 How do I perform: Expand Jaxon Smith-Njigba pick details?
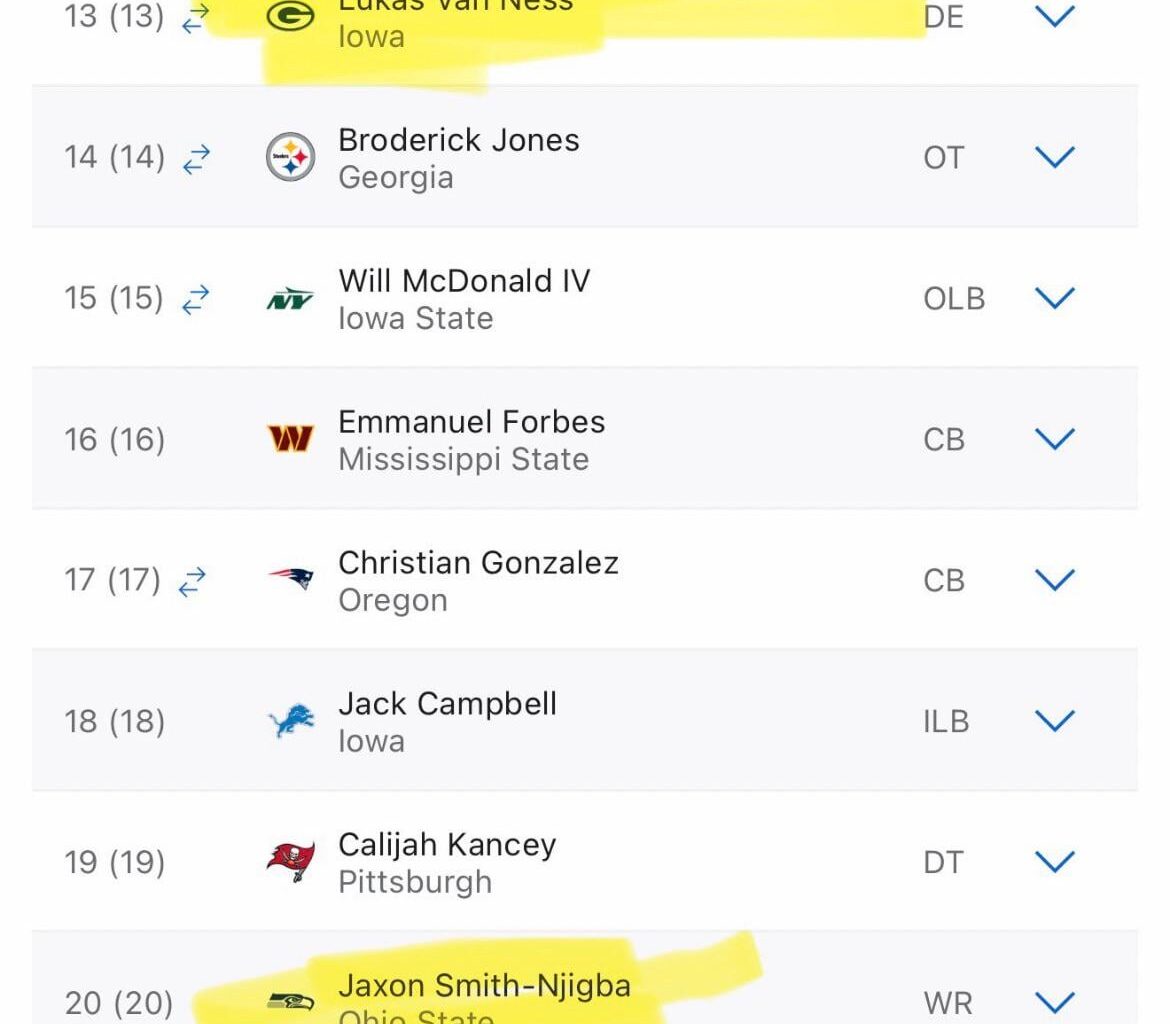coord(1054,1001)
